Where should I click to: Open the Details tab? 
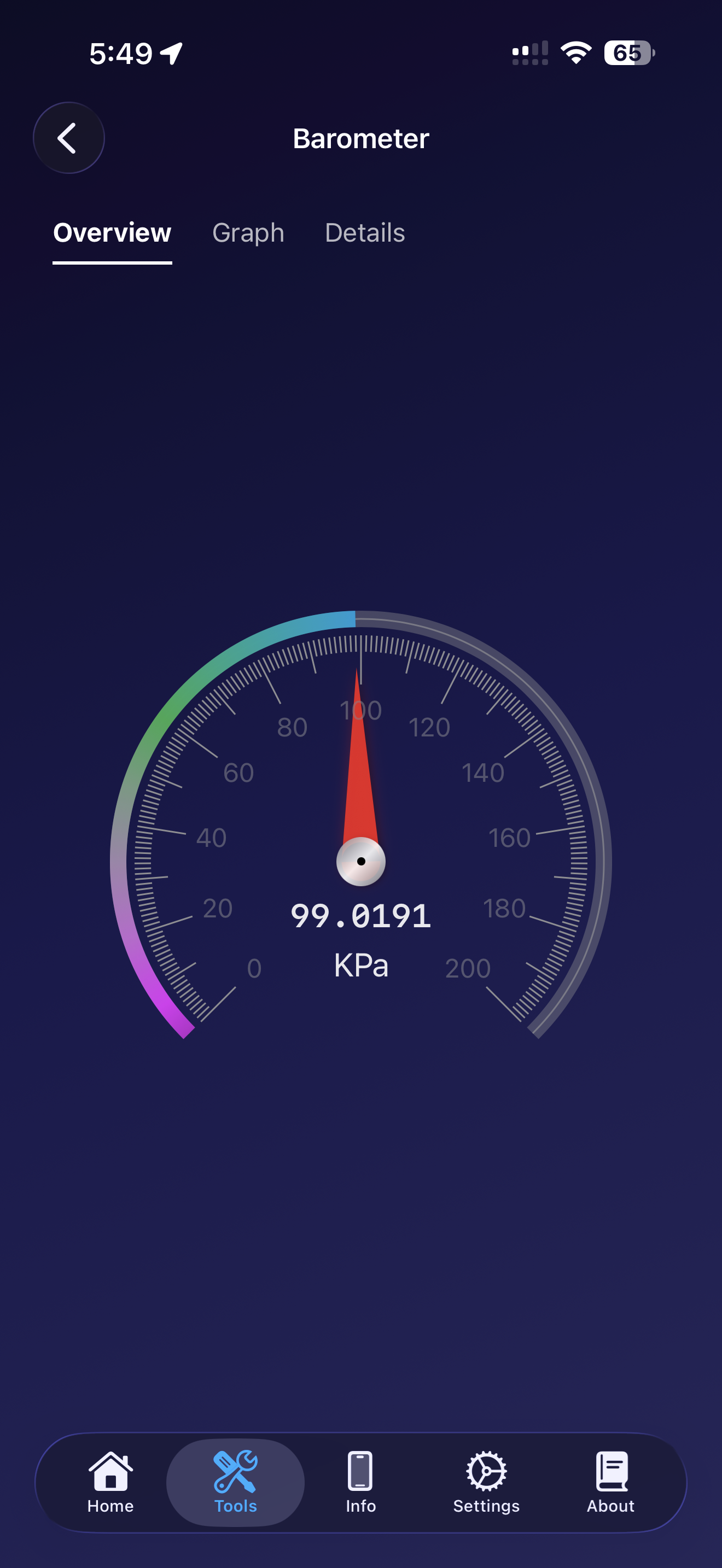365,233
